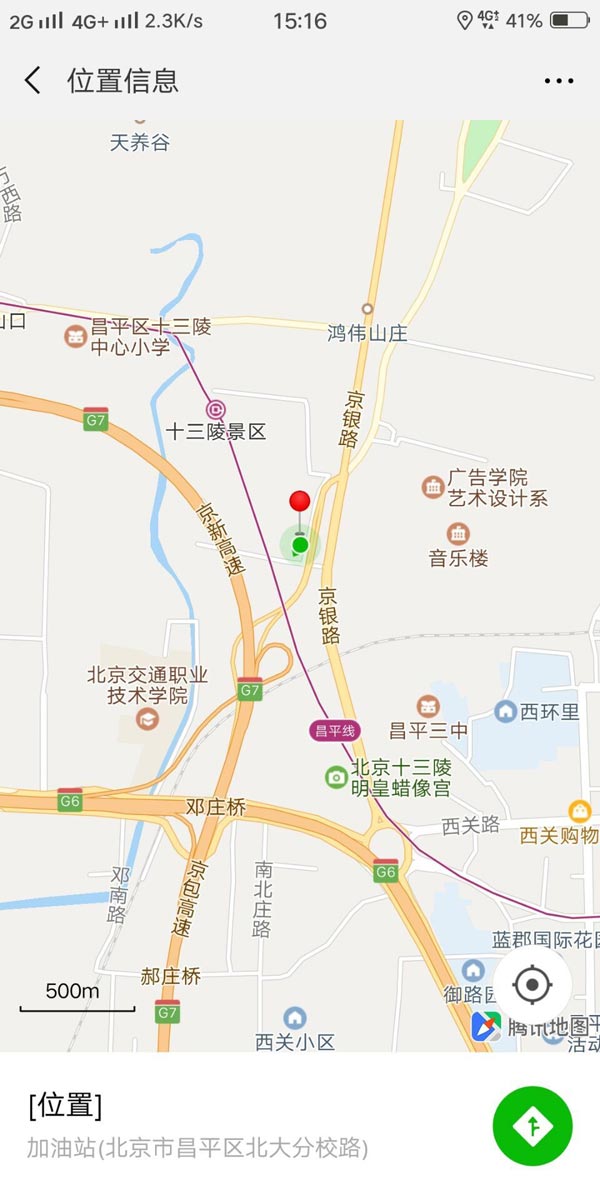
Task: Open the three-dot overflow menu
Action: (559, 81)
